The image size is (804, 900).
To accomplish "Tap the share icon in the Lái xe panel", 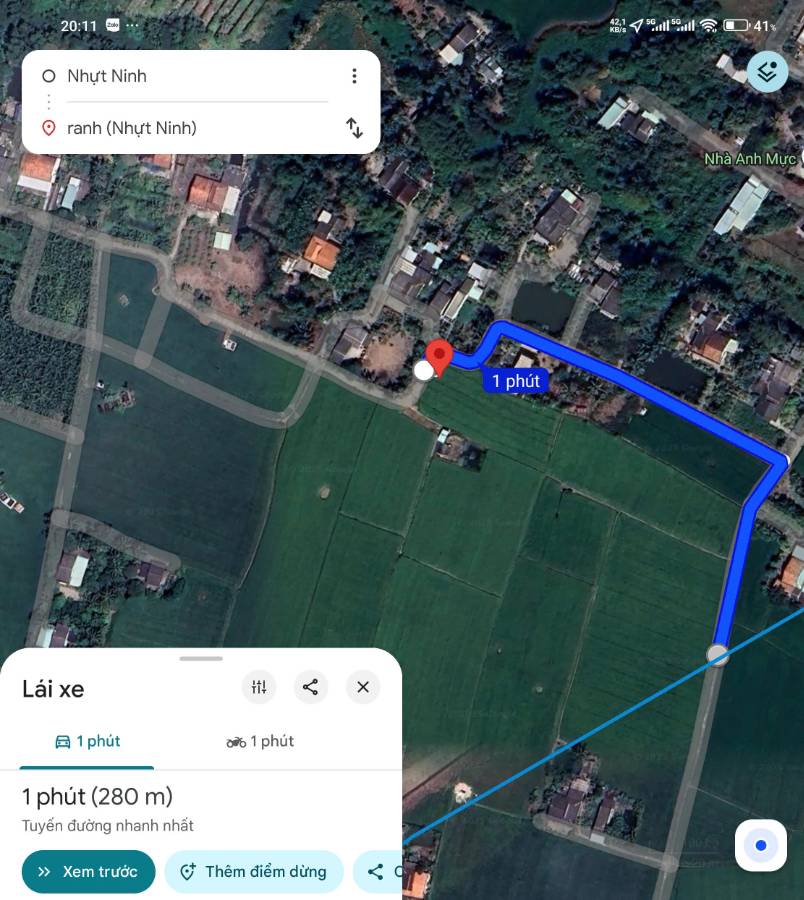I will click(310, 687).
